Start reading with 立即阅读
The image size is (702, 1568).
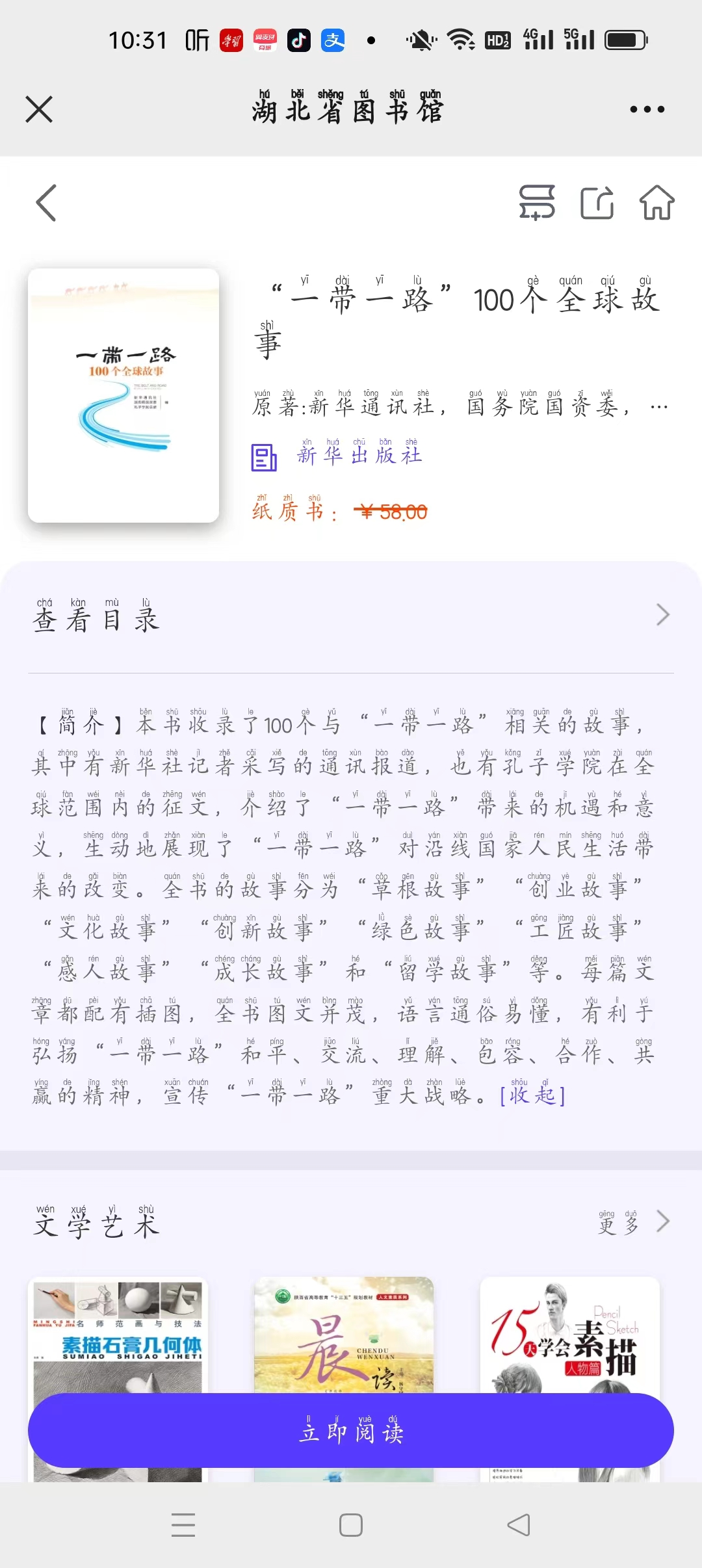pyautogui.click(x=351, y=1430)
